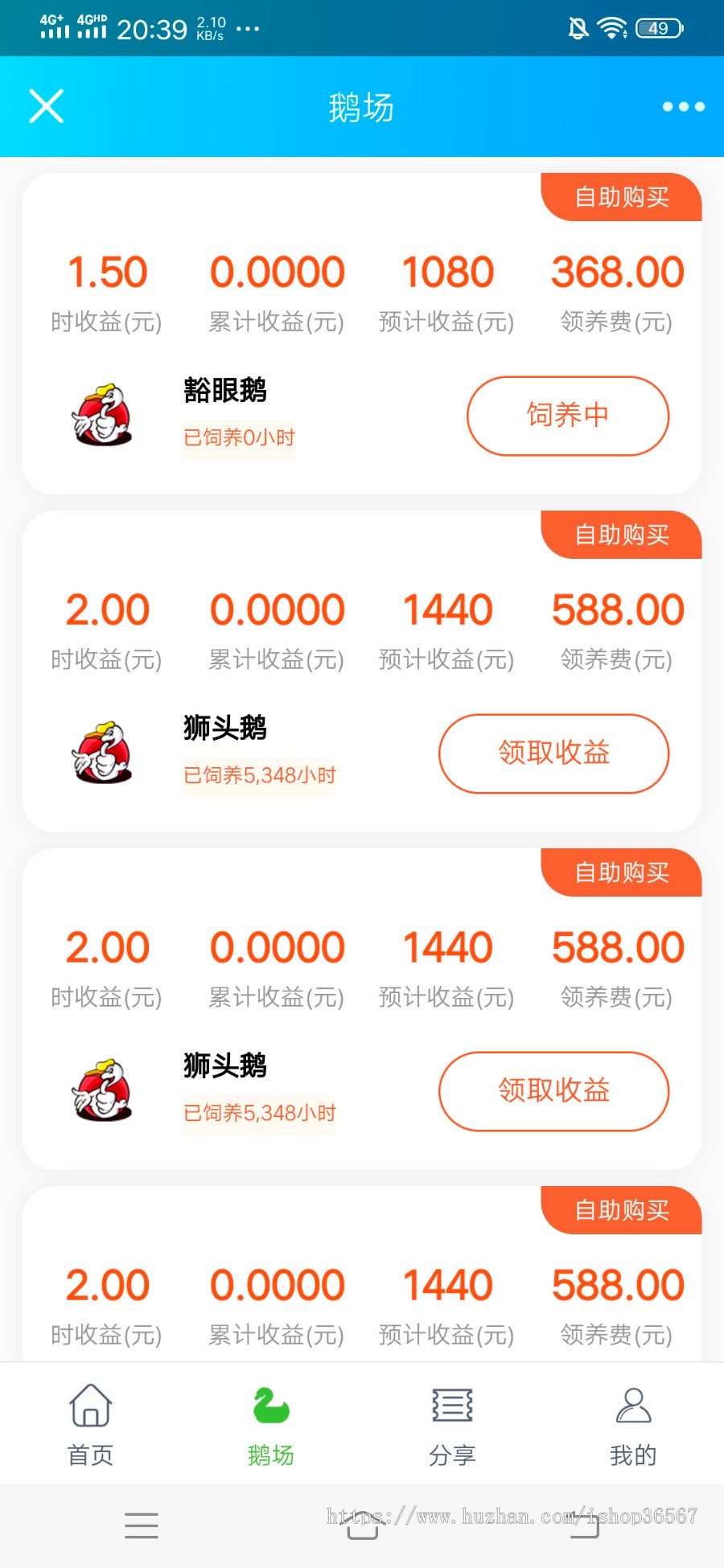Tap the 饲养中 status button
The image size is (724, 1568).
(567, 415)
